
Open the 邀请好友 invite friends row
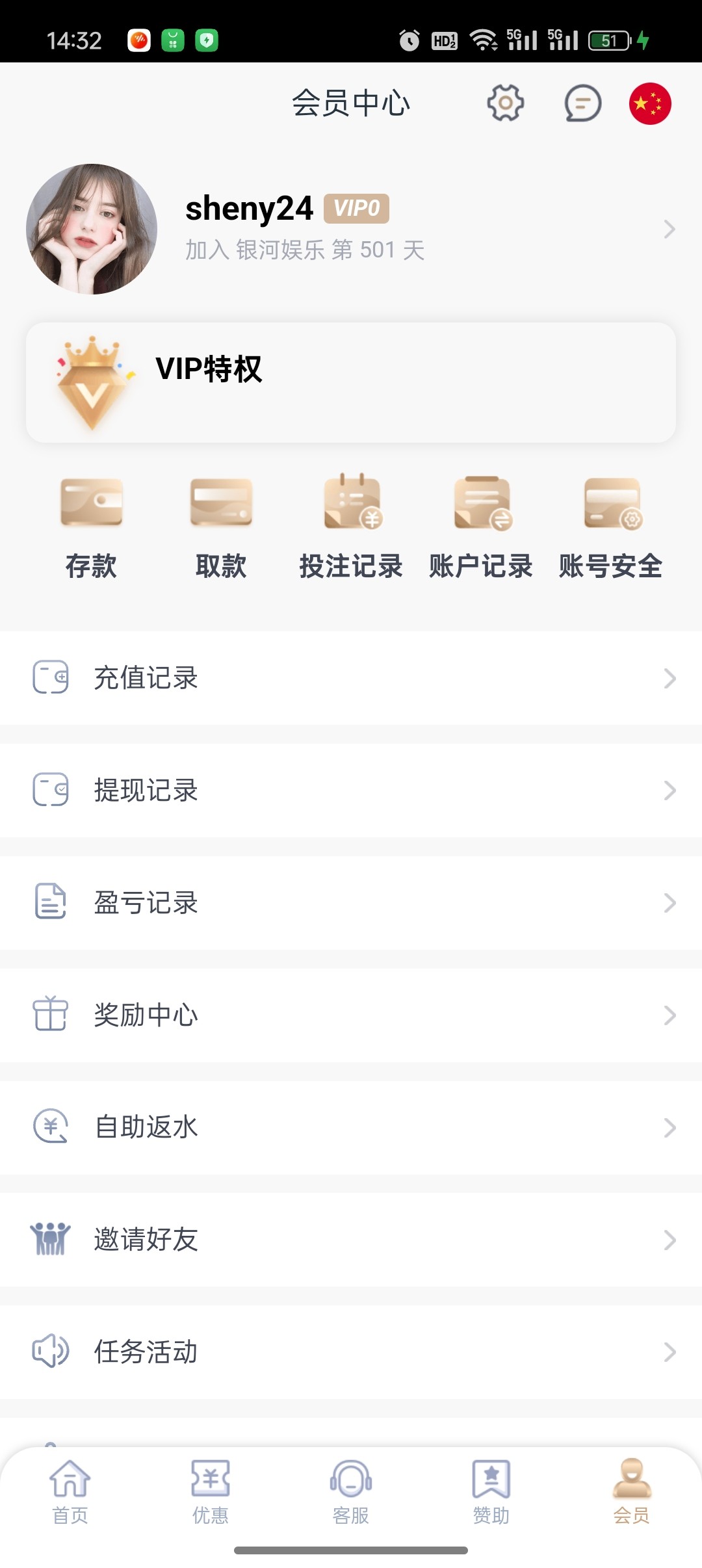point(351,1240)
